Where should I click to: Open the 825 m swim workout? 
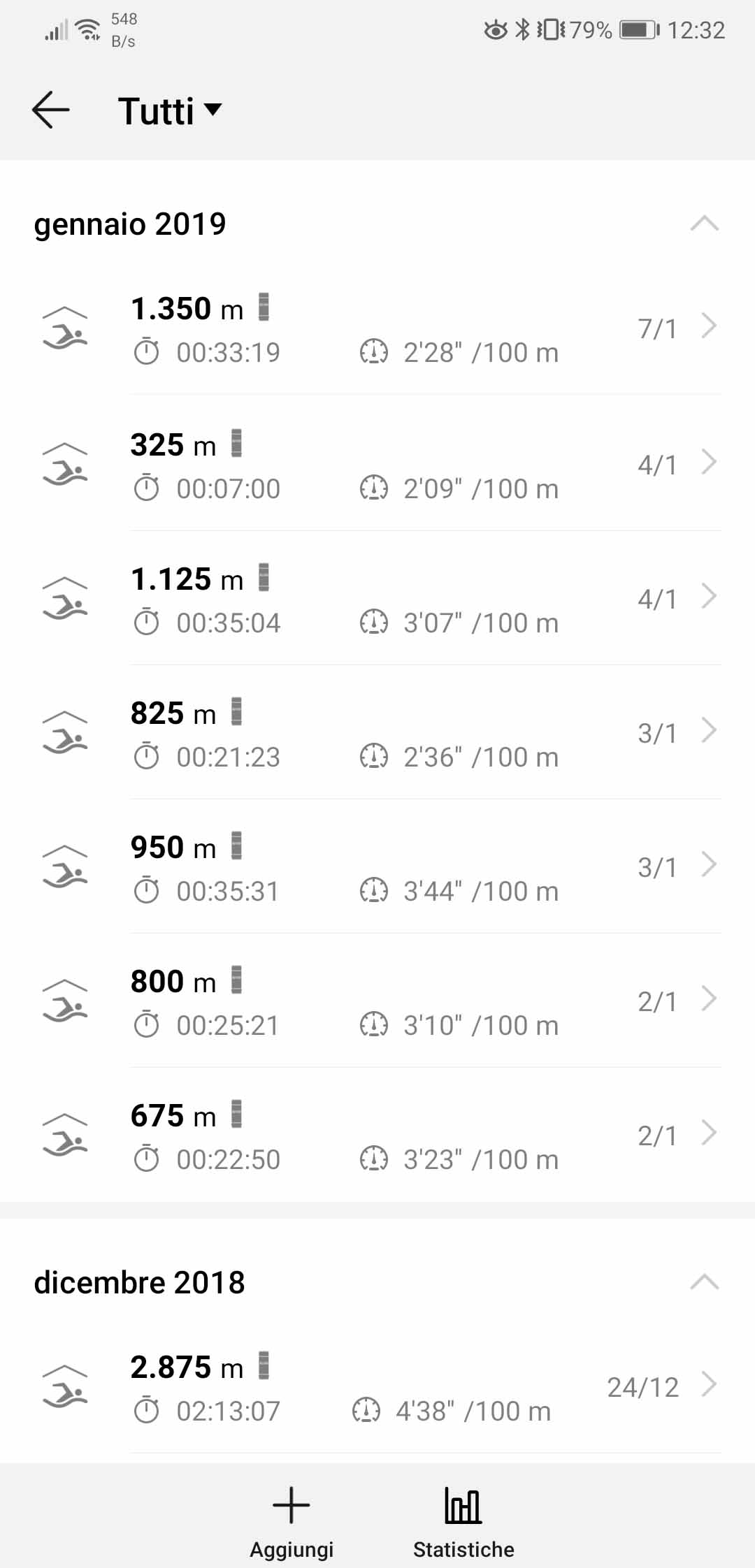click(x=377, y=732)
